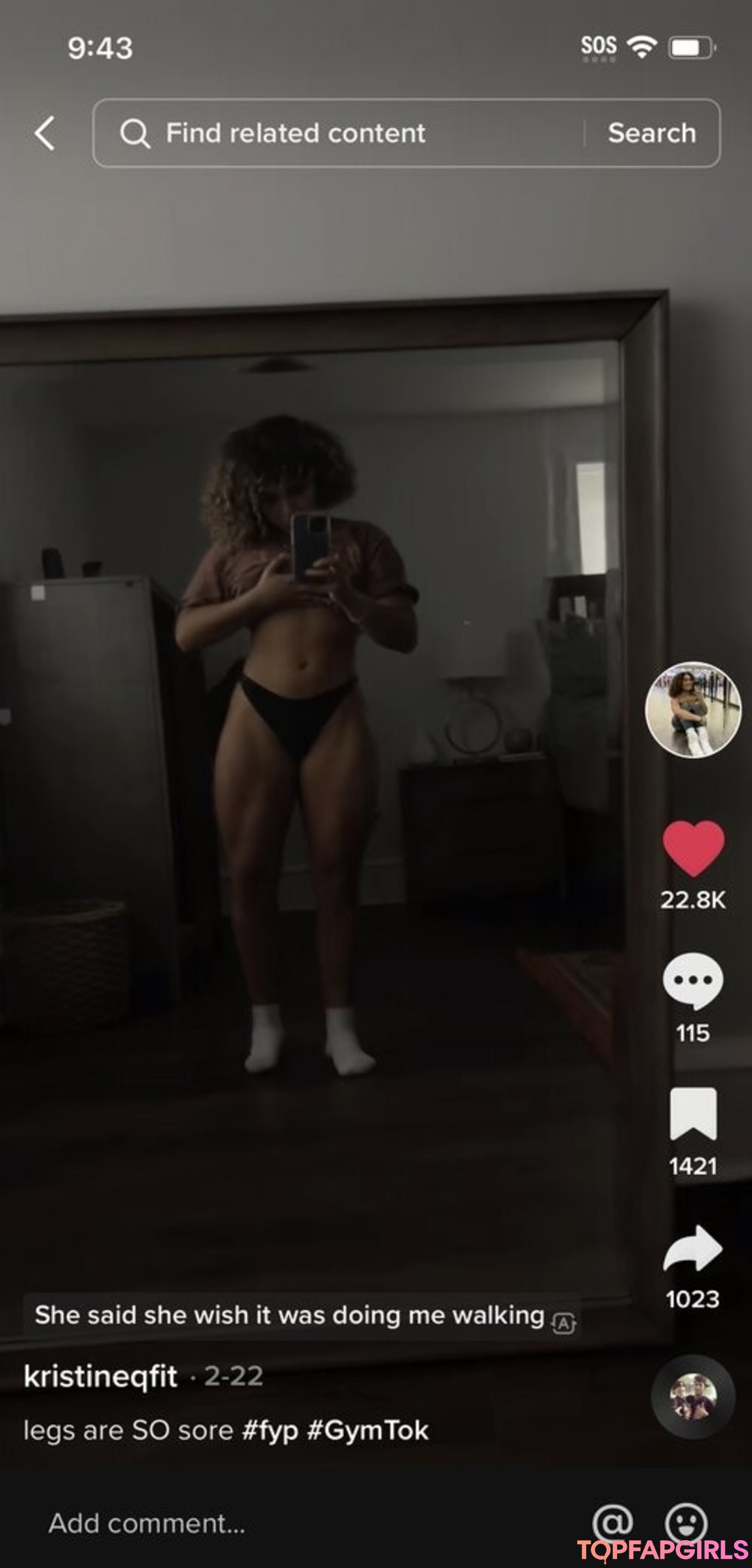Go back with the top-left arrow
This screenshot has height=1568, width=752.
tap(45, 133)
